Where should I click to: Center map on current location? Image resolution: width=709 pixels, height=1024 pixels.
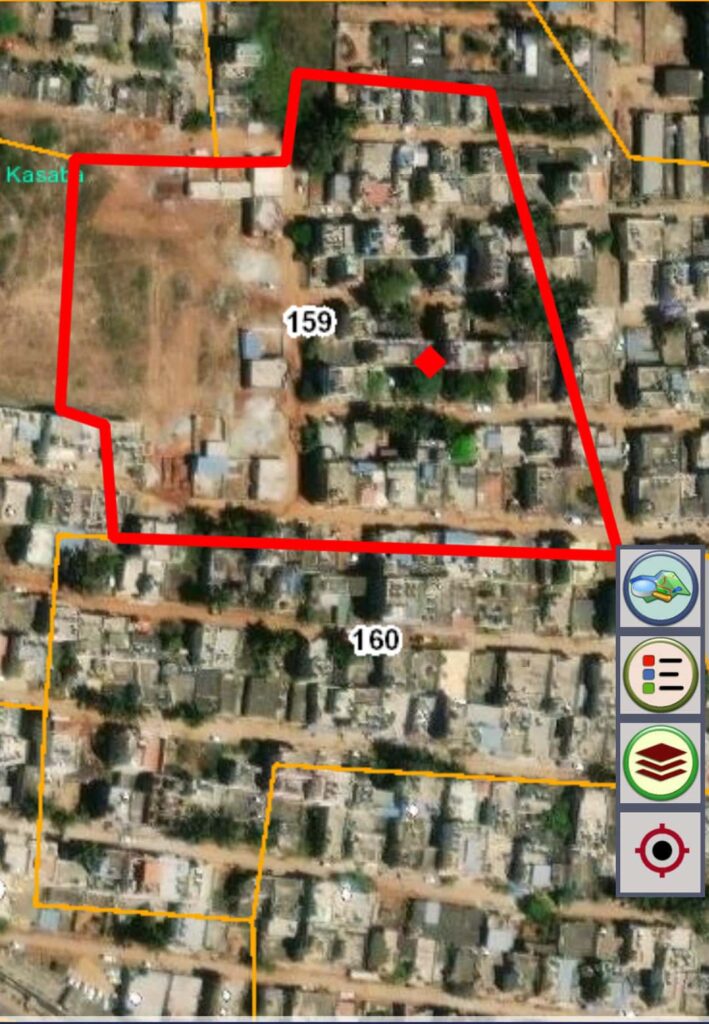tap(661, 851)
